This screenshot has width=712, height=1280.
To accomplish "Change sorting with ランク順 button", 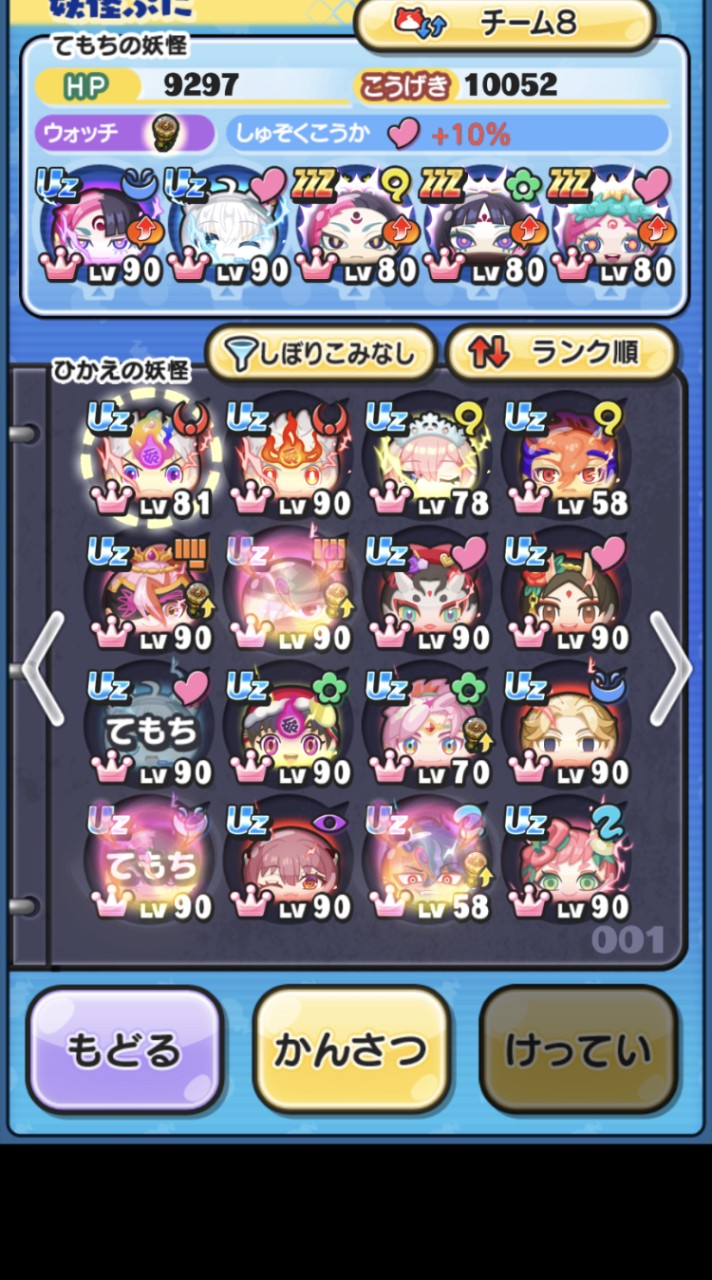I will [x=562, y=353].
